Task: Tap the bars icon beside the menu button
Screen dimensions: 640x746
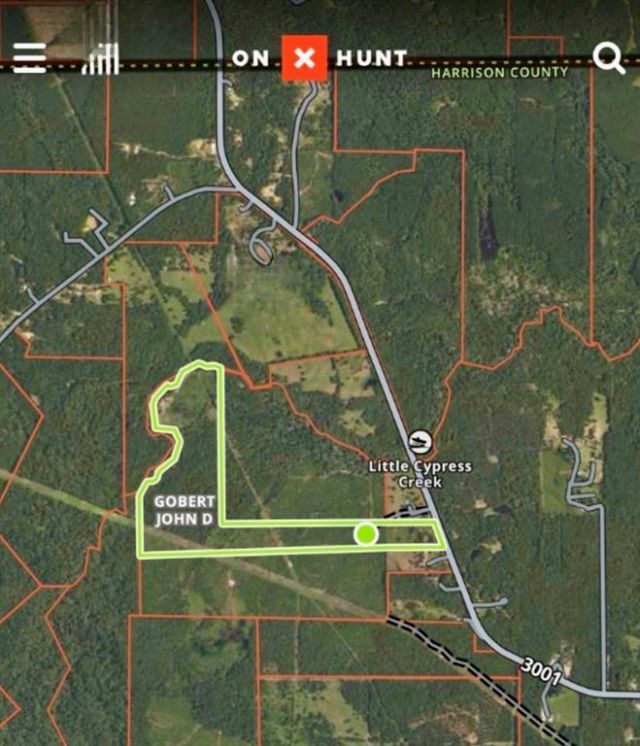Action: click(100, 58)
